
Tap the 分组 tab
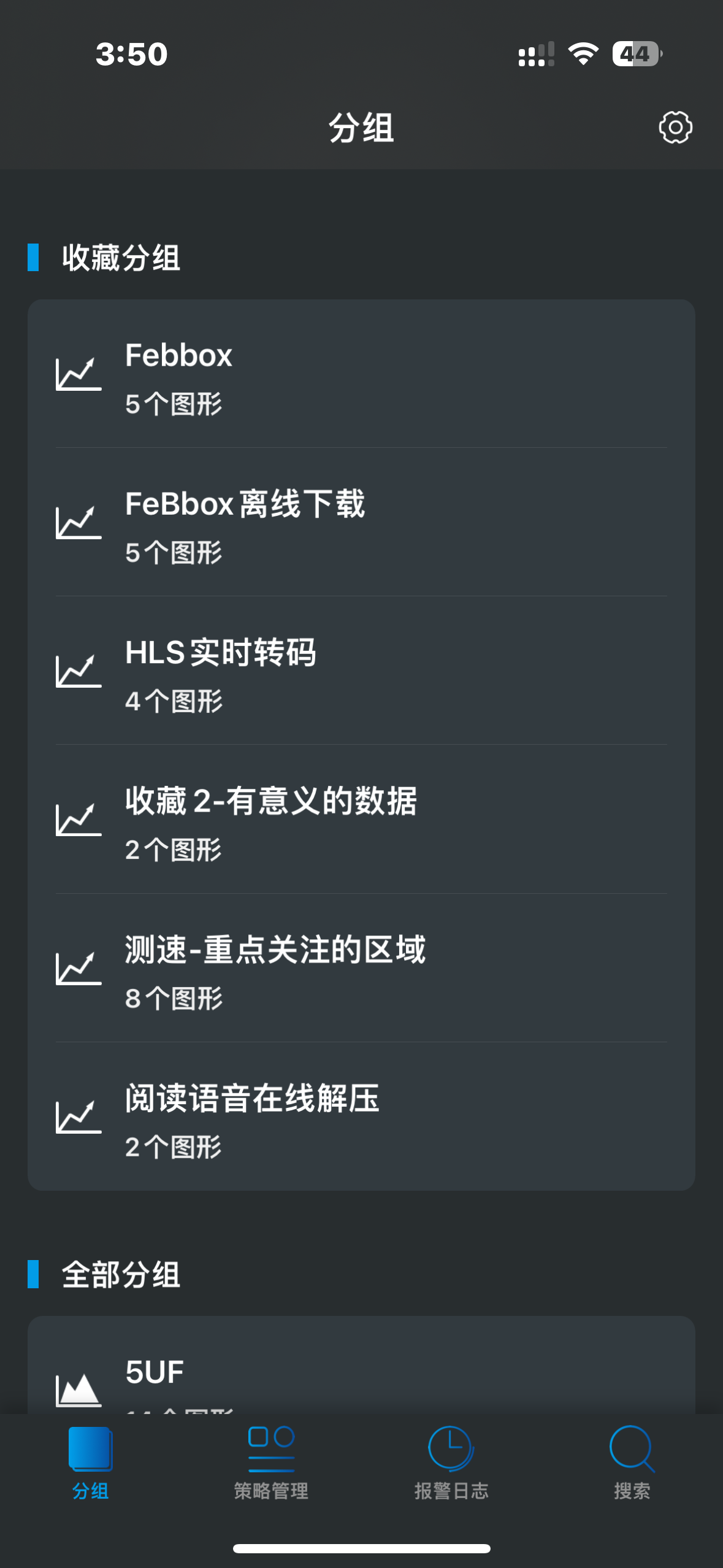tap(90, 1462)
